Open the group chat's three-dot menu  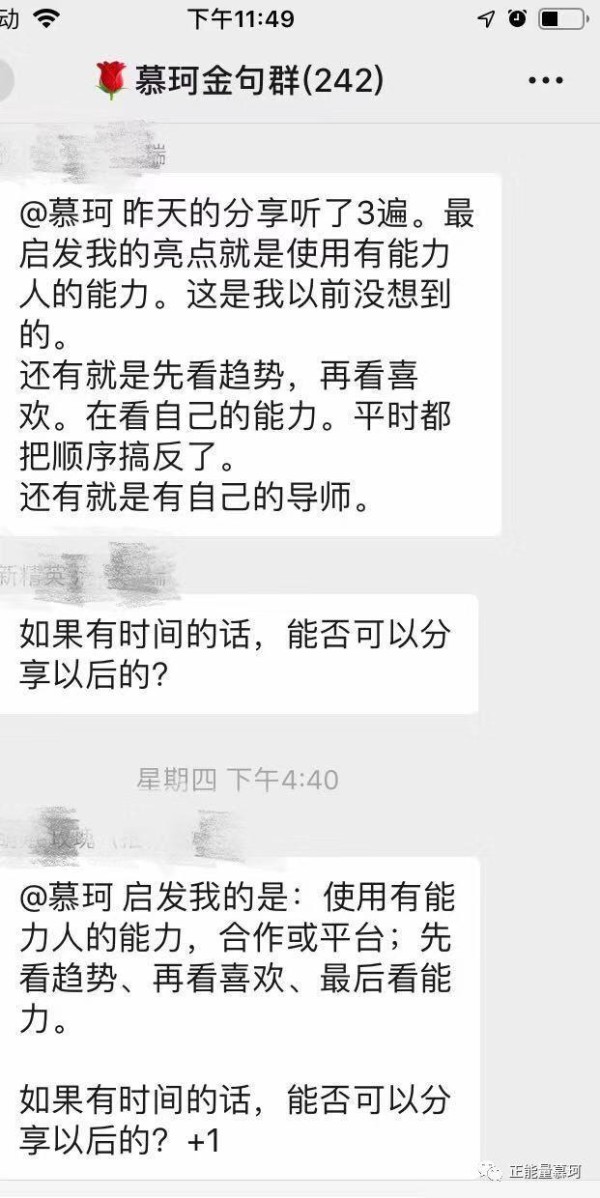[546, 81]
